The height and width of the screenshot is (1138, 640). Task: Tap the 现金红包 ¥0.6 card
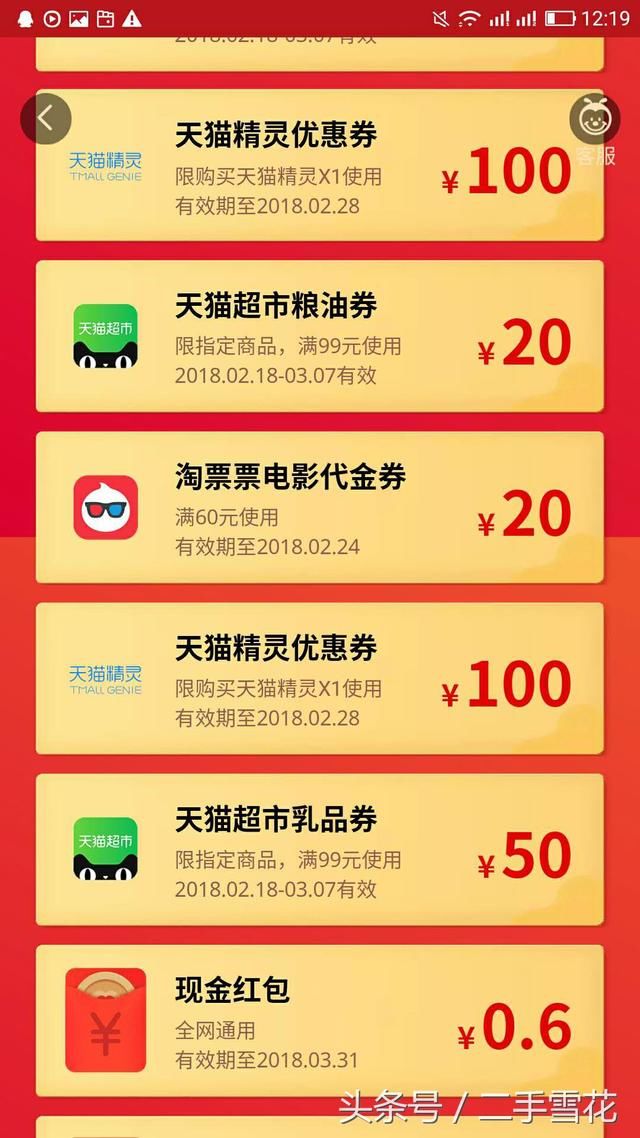(319, 1020)
